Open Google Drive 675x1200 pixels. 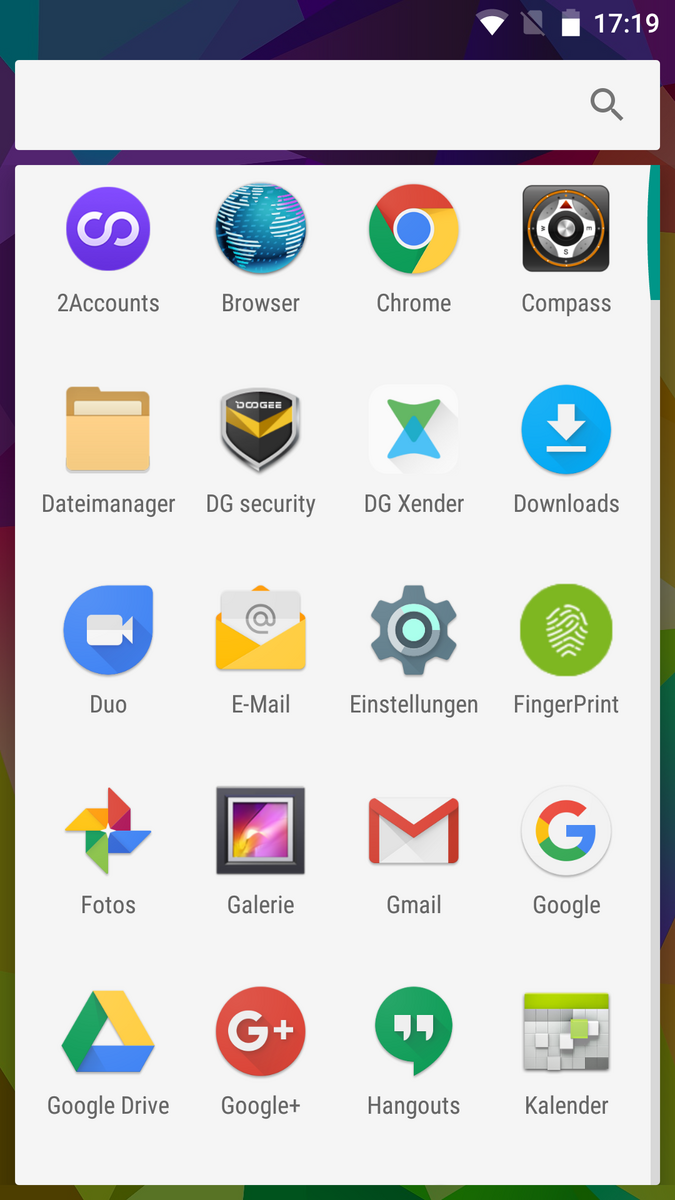(x=108, y=1032)
